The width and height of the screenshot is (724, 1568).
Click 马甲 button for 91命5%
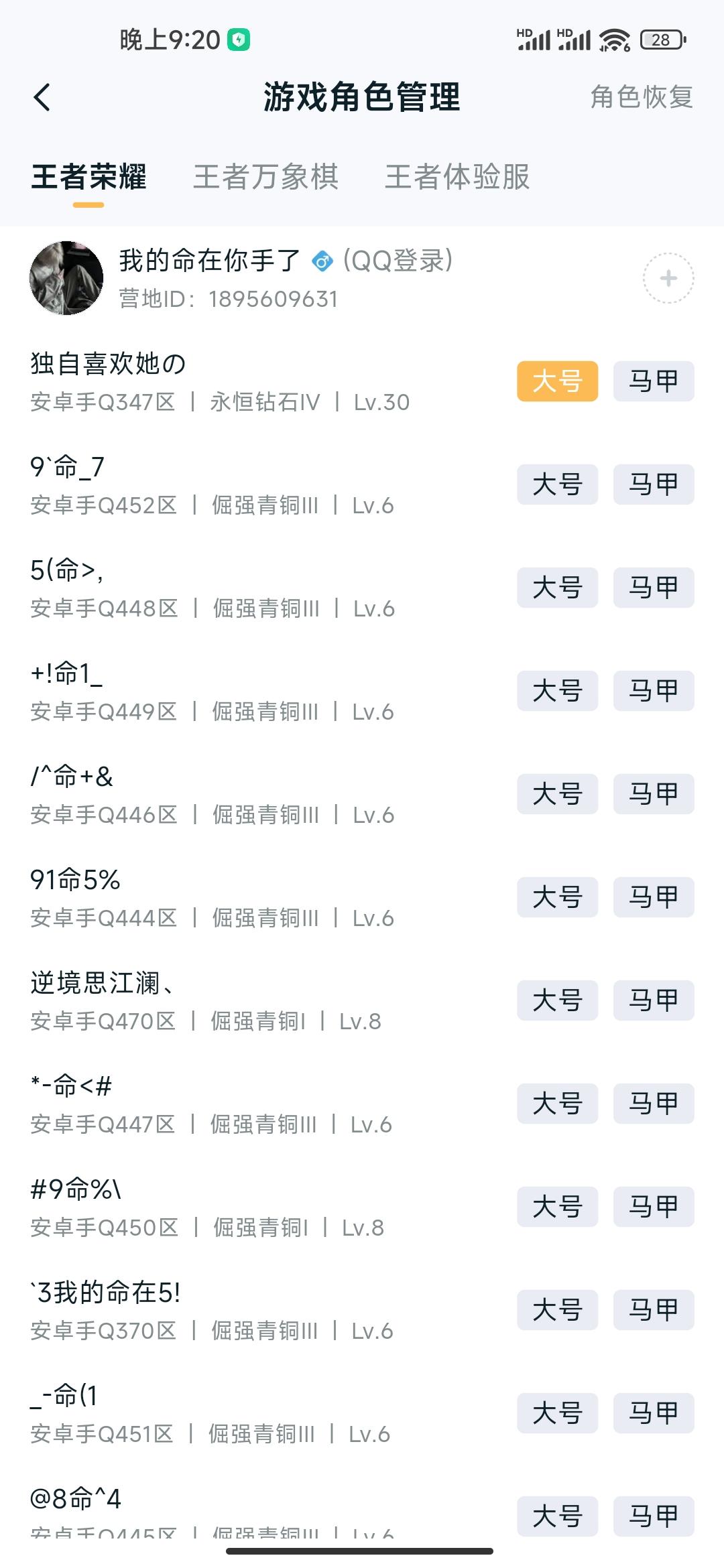(x=654, y=897)
